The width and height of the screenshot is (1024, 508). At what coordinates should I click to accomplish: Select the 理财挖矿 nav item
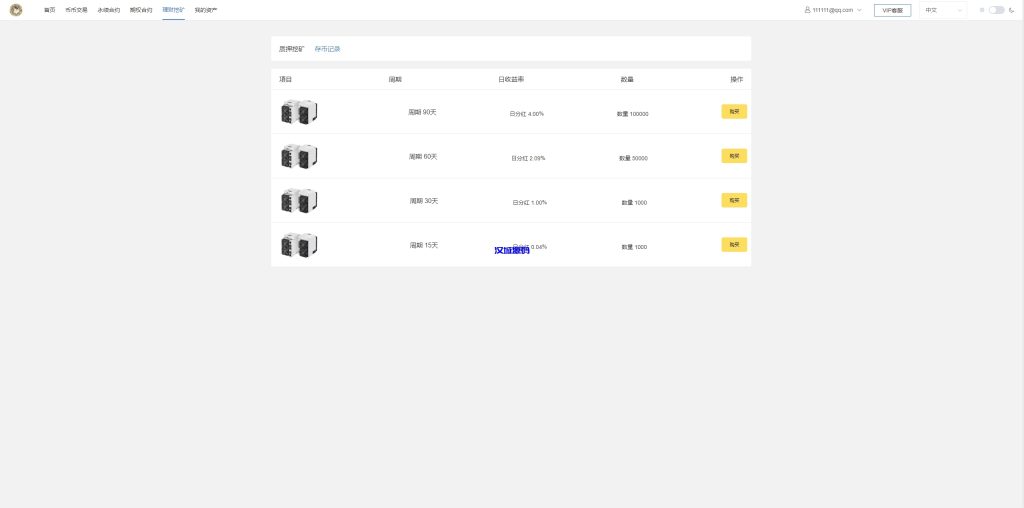point(173,10)
